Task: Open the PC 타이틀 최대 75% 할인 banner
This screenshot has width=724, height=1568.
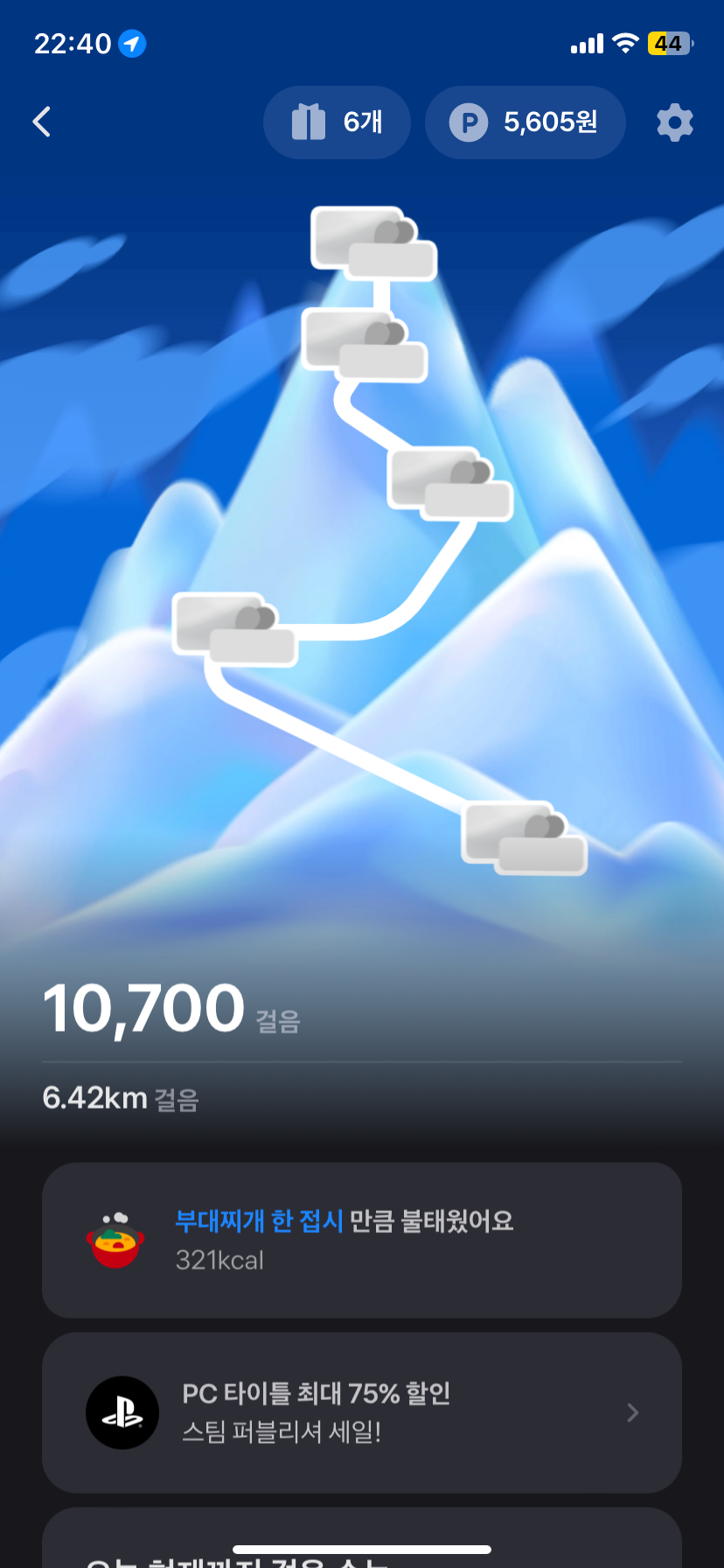Action: [x=361, y=1412]
